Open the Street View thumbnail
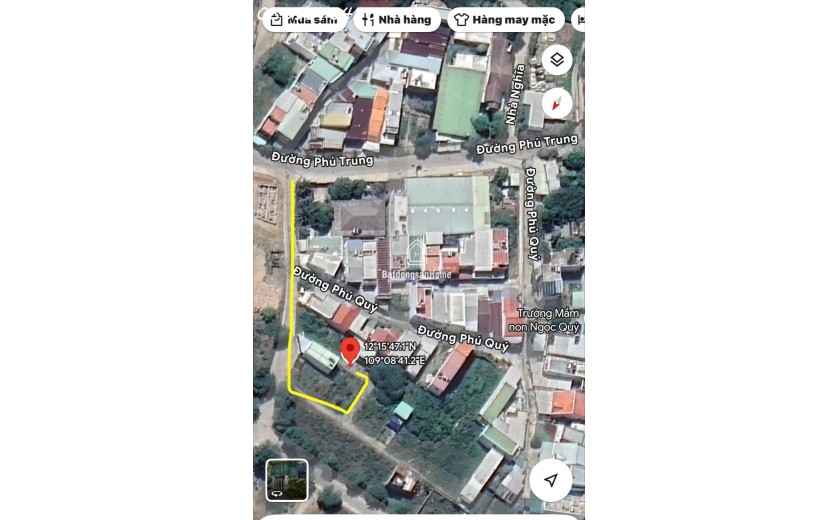 [287, 479]
